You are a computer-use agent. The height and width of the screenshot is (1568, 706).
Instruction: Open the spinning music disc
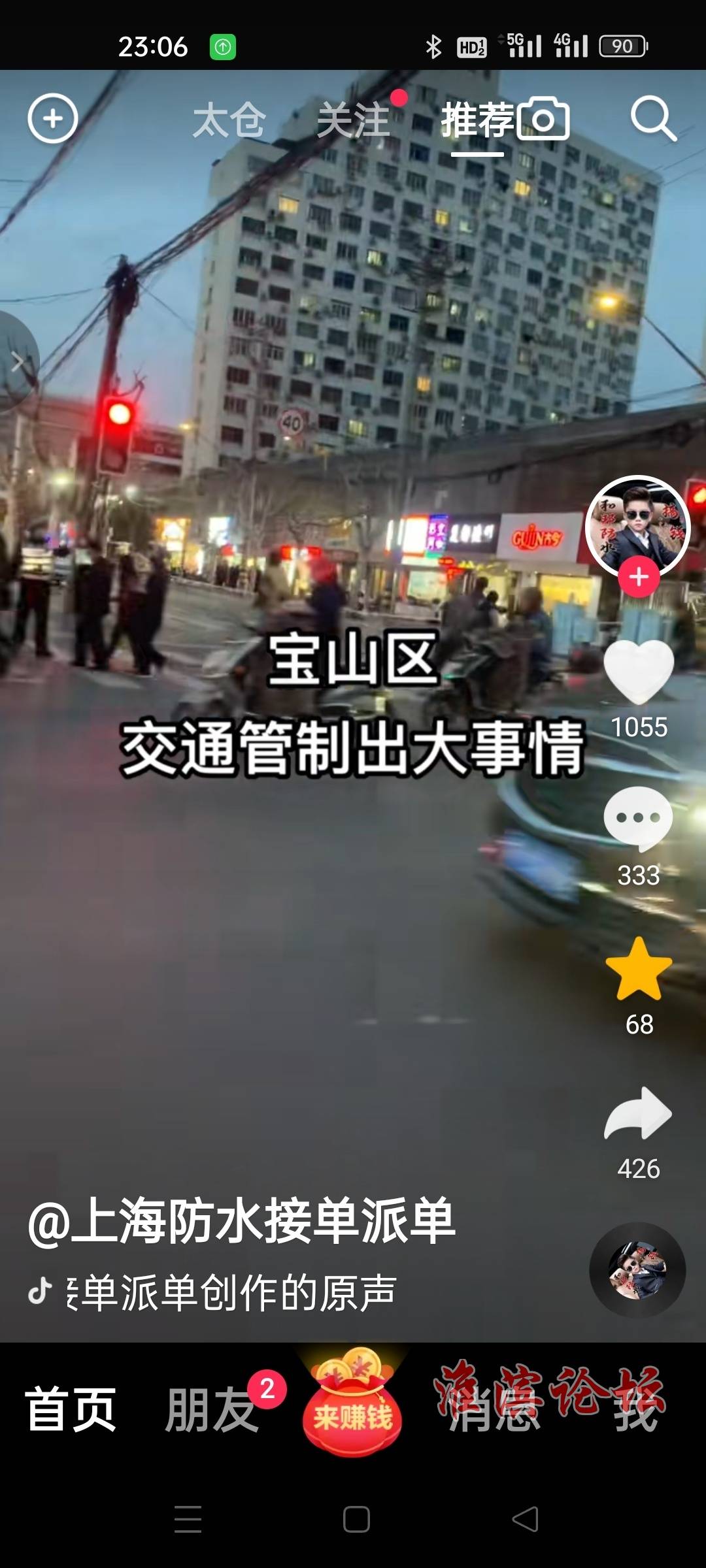637,1270
